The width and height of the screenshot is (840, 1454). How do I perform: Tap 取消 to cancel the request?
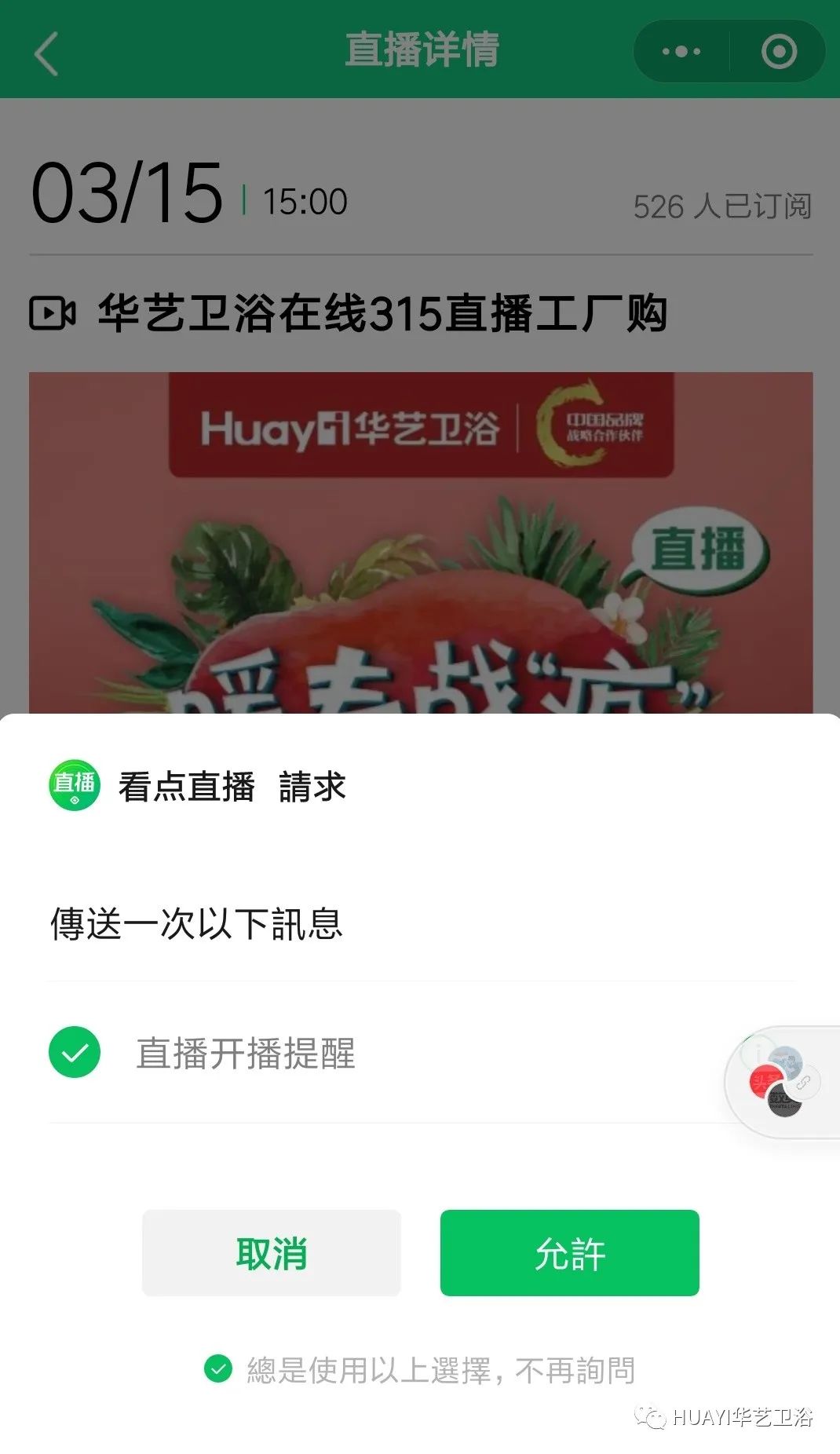pos(271,1253)
